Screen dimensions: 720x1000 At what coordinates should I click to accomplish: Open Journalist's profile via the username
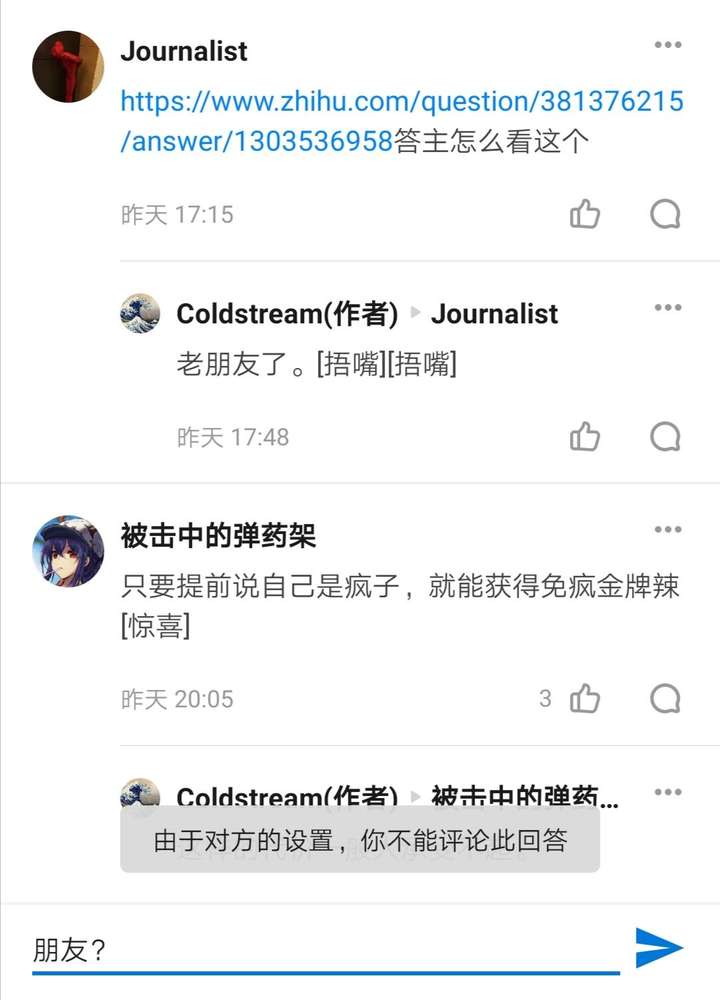(x=184, y=51)
